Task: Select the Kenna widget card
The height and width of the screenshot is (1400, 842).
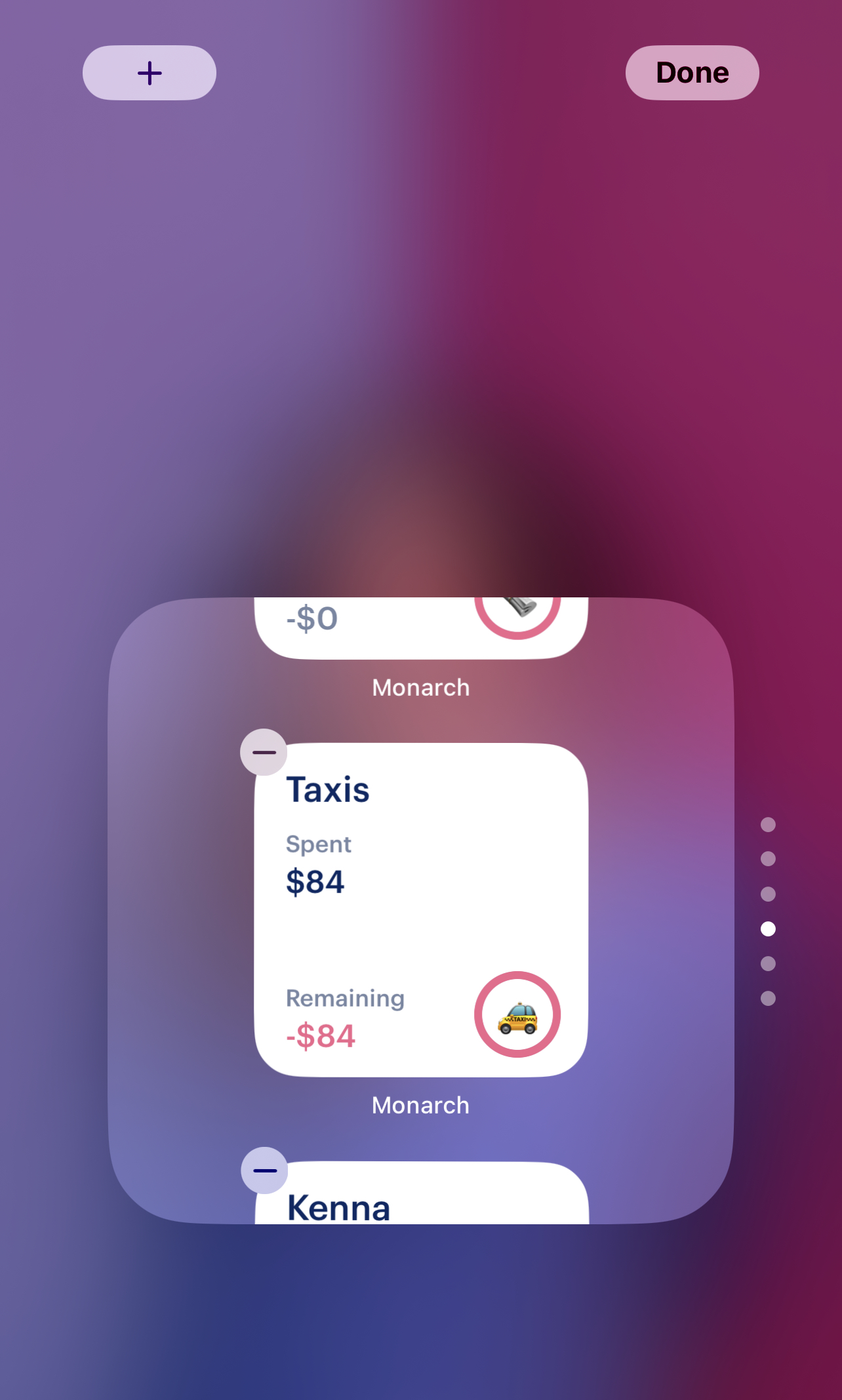Action: point(422,1193)
